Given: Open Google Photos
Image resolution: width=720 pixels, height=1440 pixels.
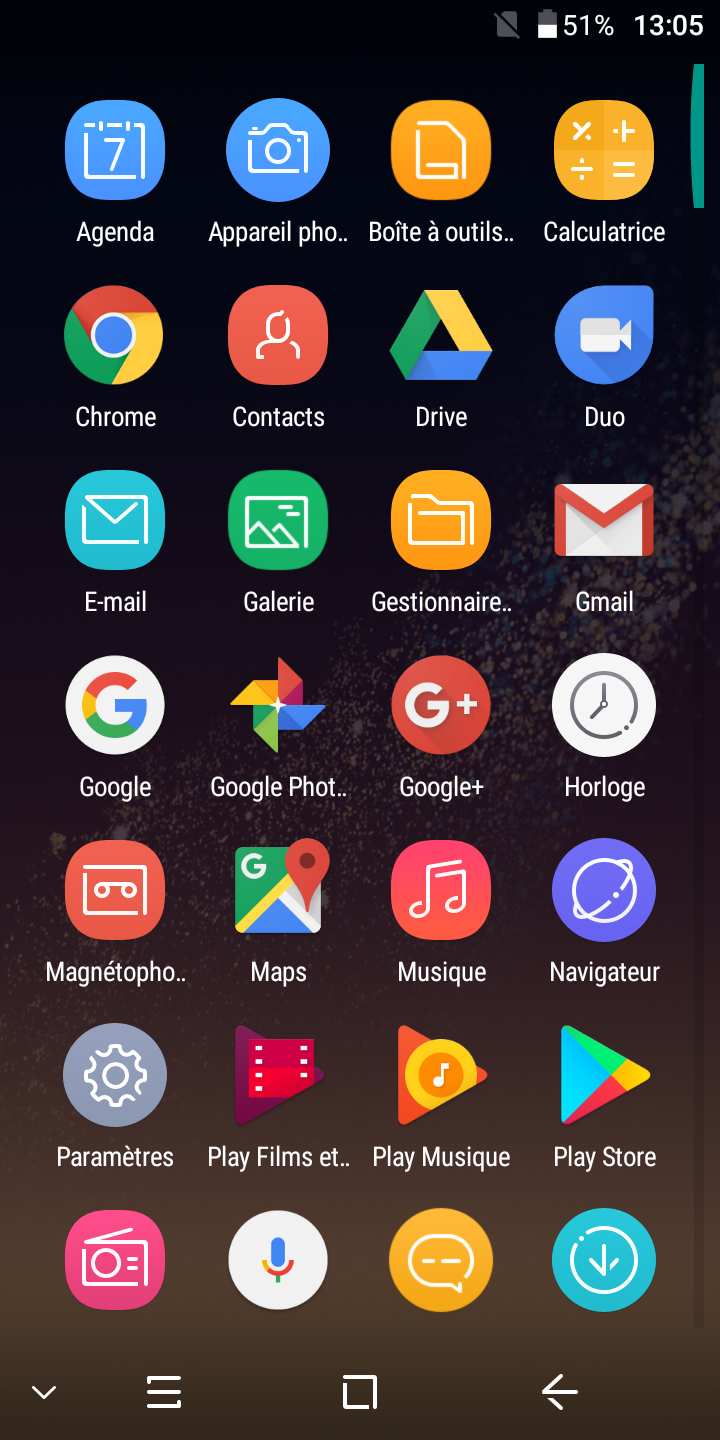Looking at the screenshot, I should (x=278, y=705).
